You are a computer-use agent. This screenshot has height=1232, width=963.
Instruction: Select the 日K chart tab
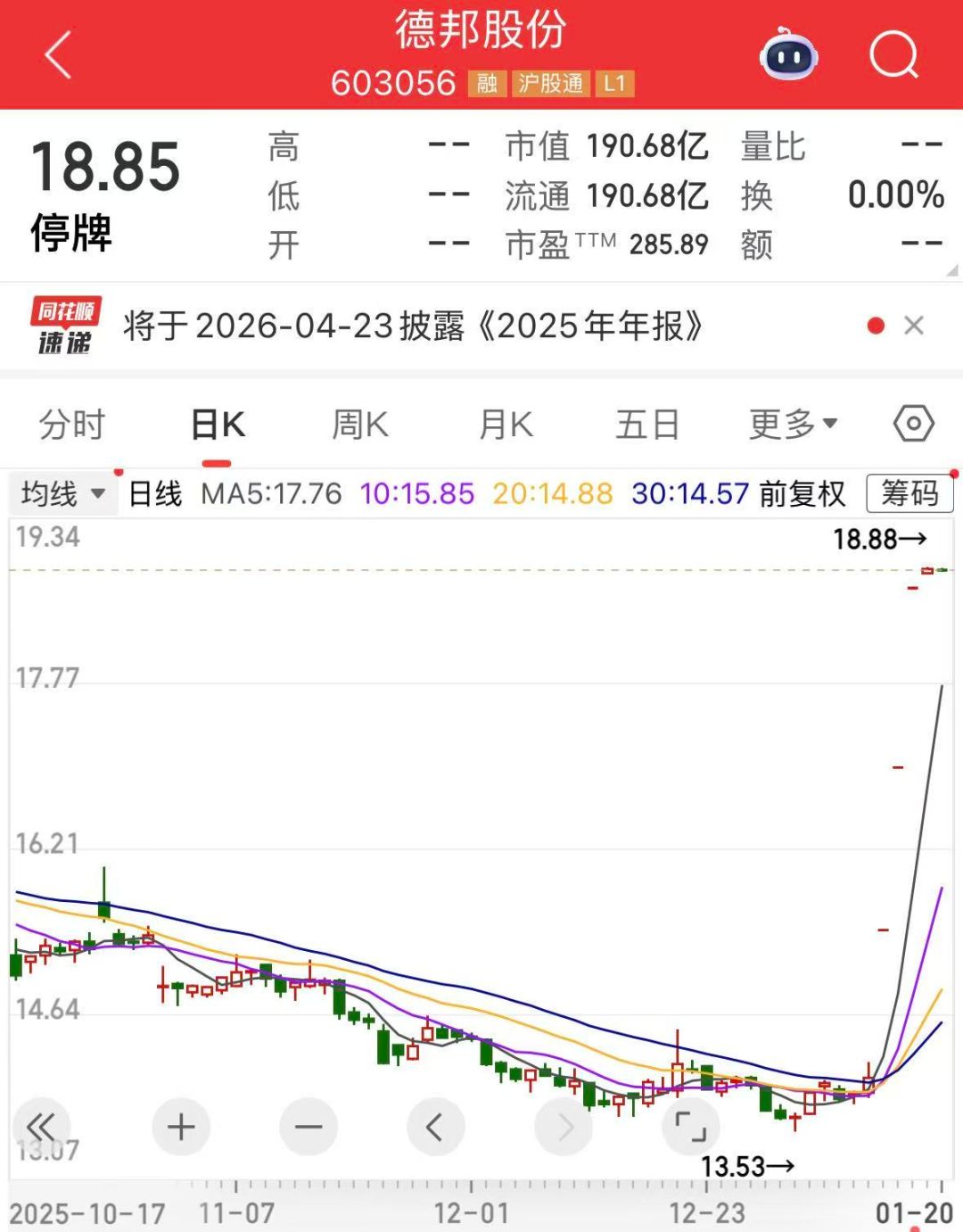click(218, 425)
